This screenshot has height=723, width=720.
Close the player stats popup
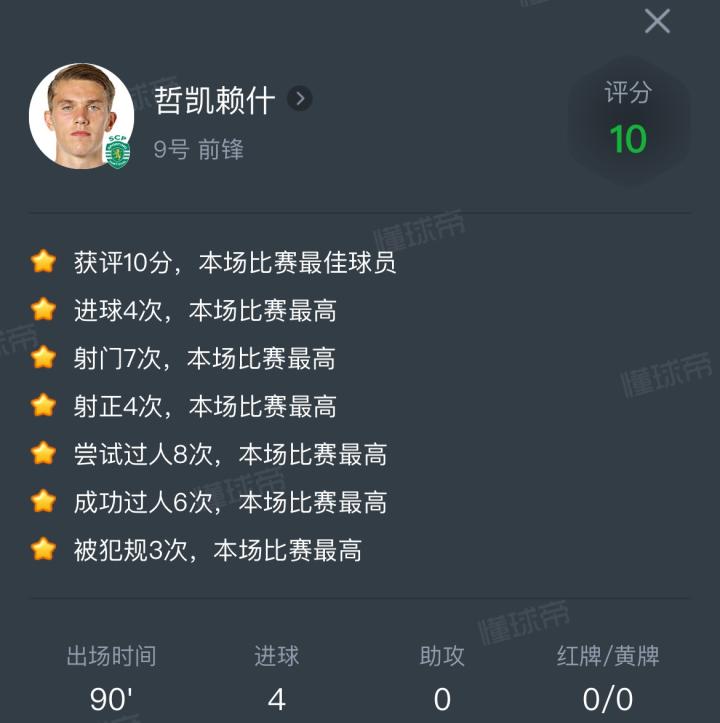coord(657,21)
